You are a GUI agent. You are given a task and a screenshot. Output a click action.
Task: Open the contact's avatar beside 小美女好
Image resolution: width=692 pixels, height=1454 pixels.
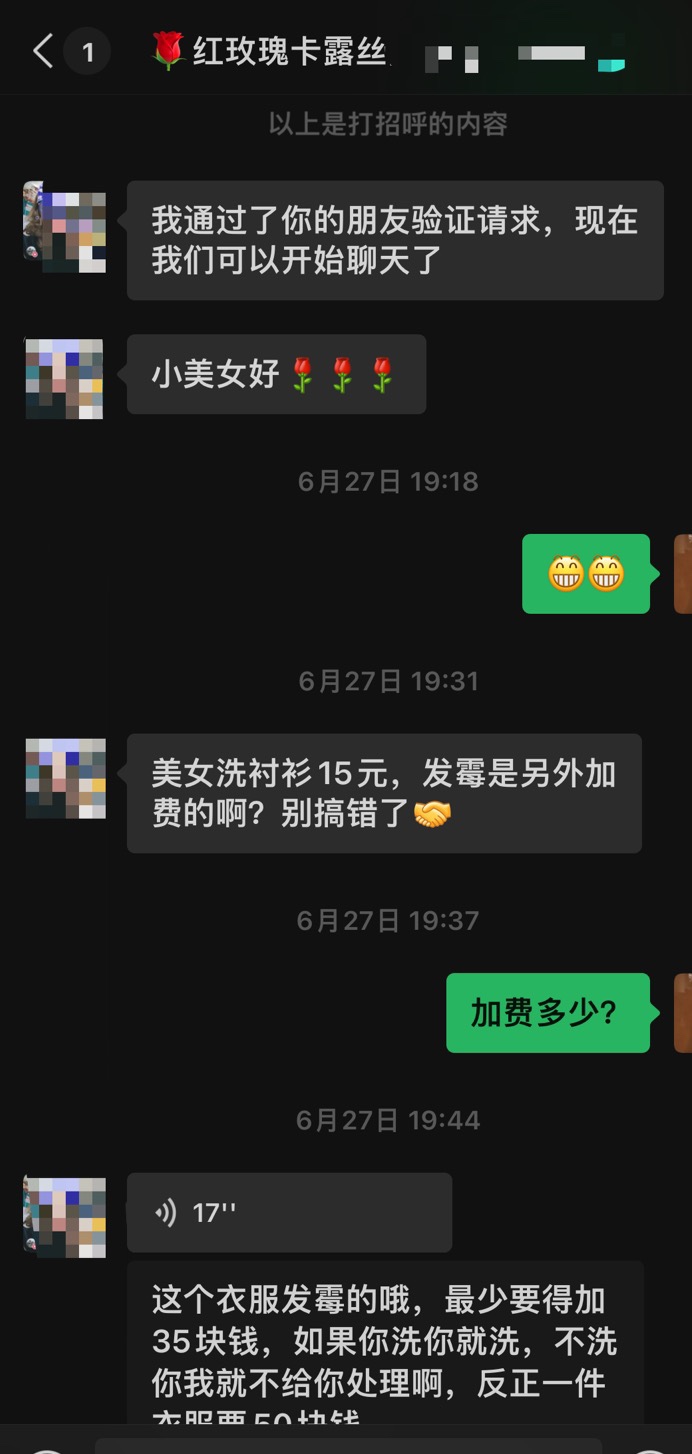coord(65,378)
